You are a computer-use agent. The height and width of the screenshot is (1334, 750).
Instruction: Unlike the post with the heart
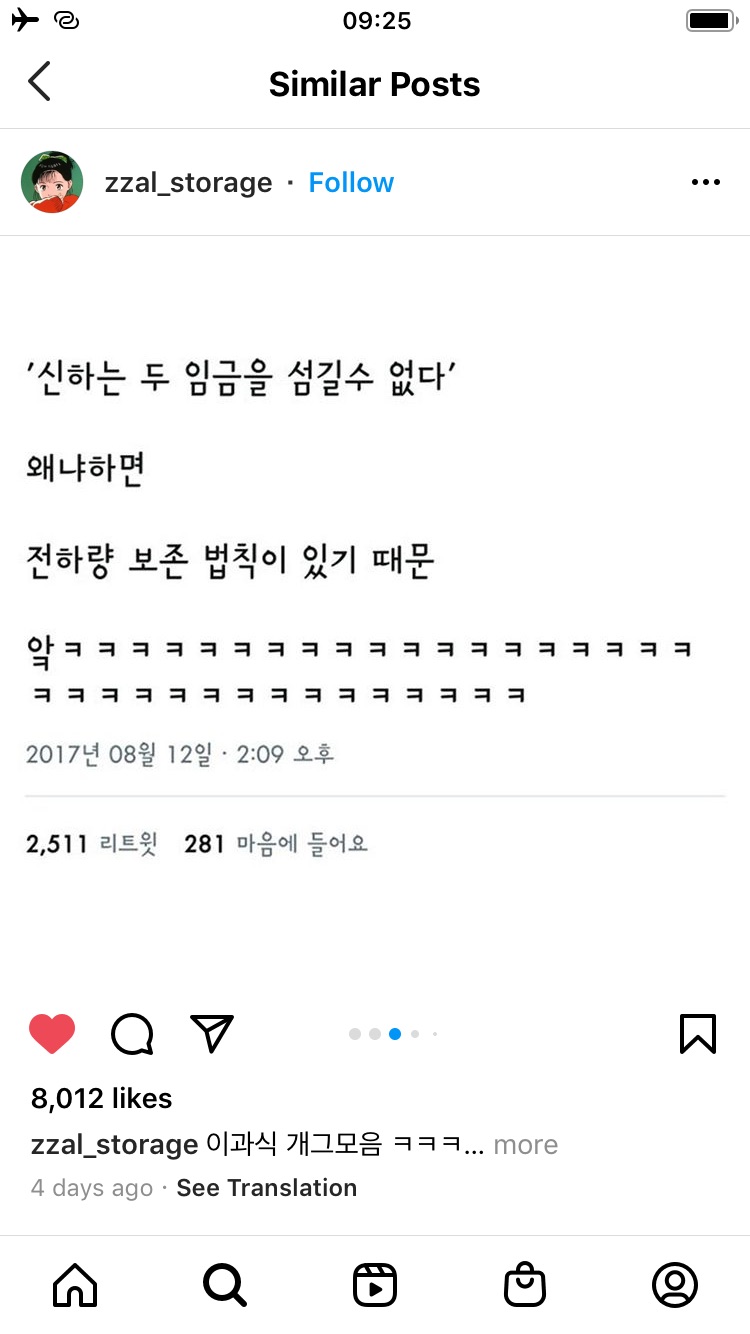click(52, 1034)
